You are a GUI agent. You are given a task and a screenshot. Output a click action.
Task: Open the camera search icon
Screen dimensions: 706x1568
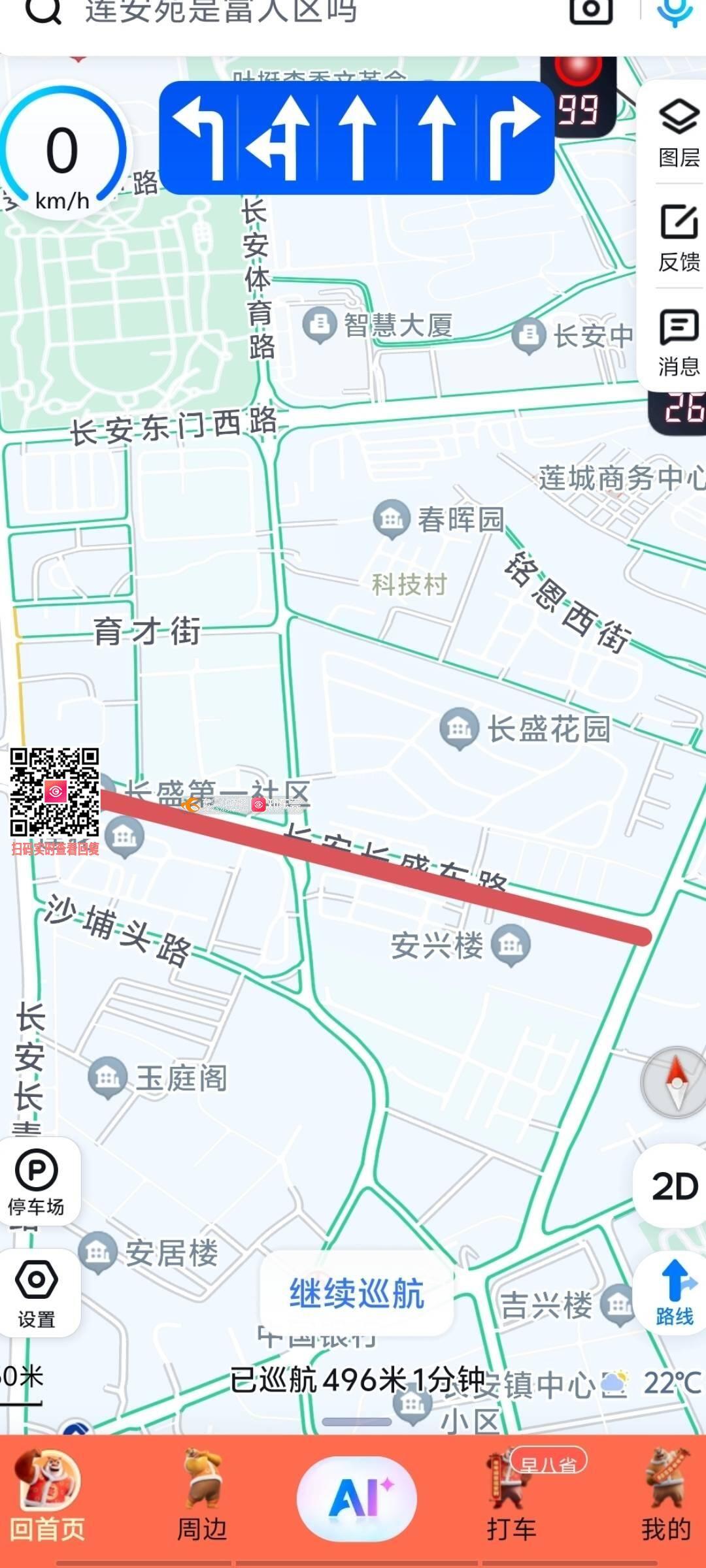(x=591, y=10)
